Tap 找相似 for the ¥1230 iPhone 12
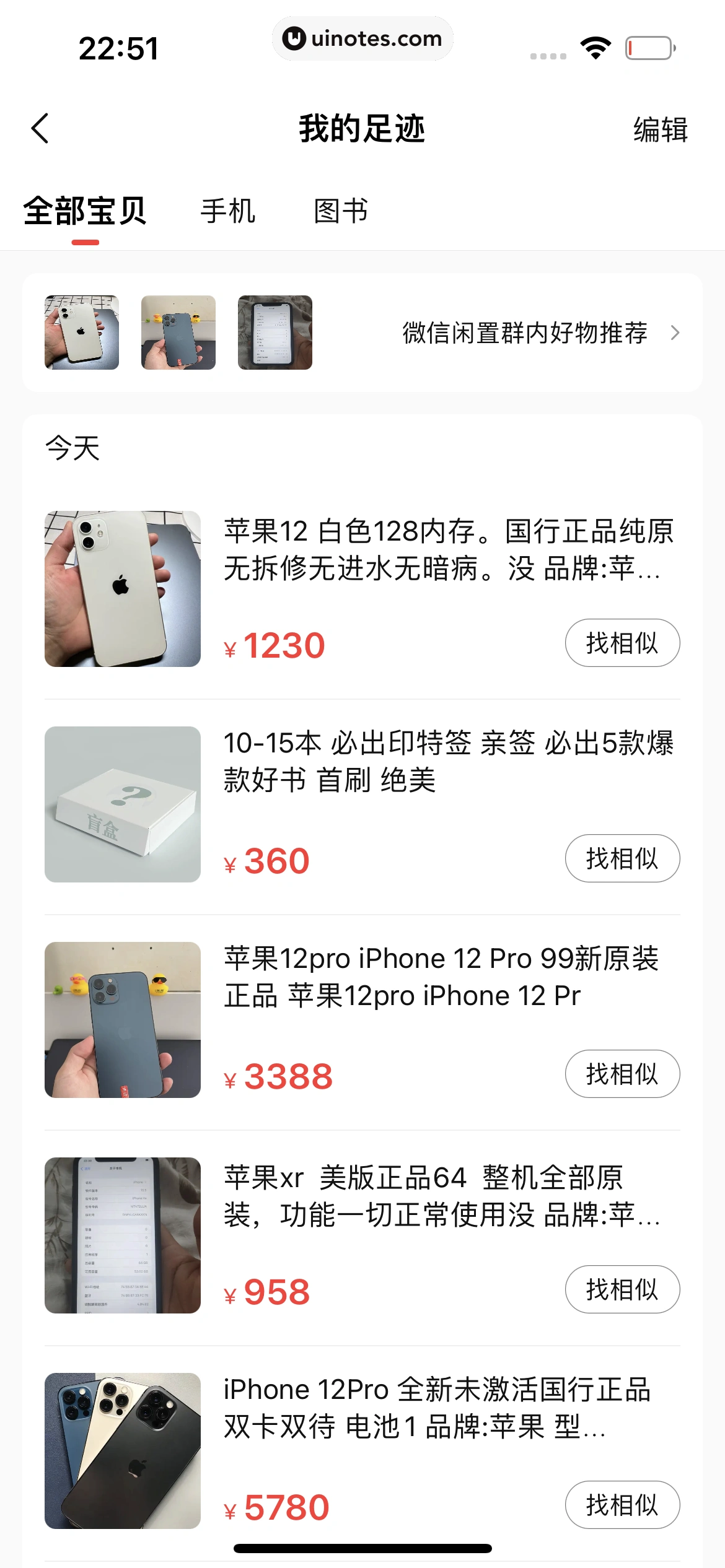 (x=623, y=642)
